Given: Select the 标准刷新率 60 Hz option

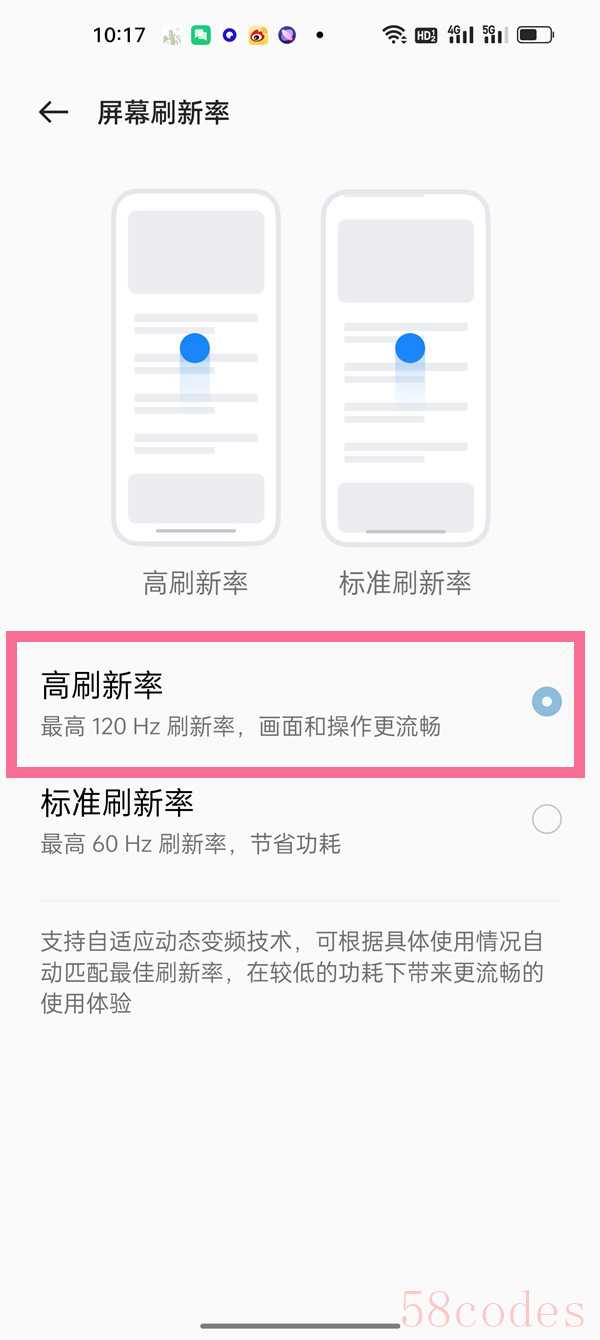Looking at the screenshot, I should tap(546, 820).
